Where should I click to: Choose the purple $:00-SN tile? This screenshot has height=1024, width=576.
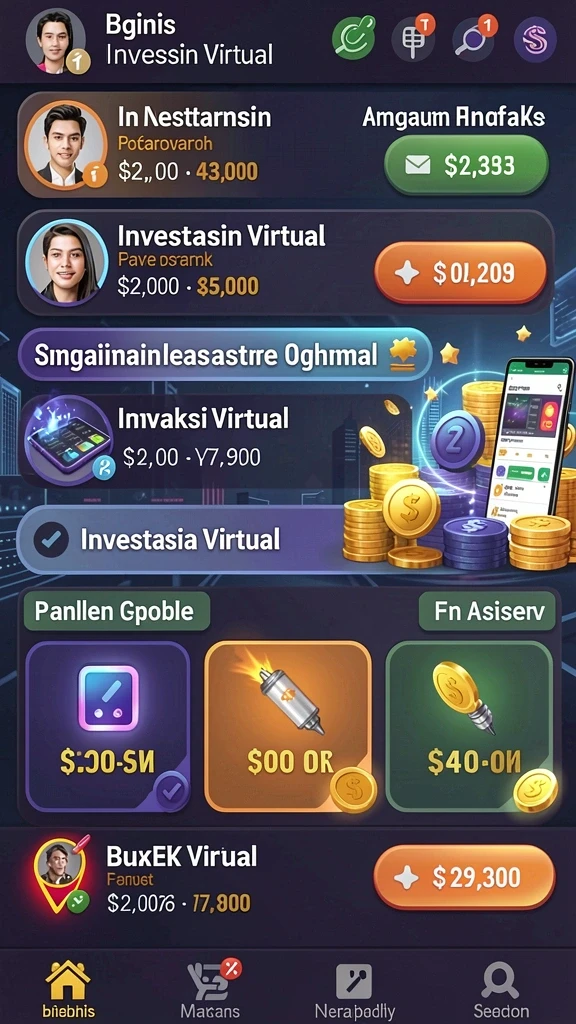tap(108, 726)
